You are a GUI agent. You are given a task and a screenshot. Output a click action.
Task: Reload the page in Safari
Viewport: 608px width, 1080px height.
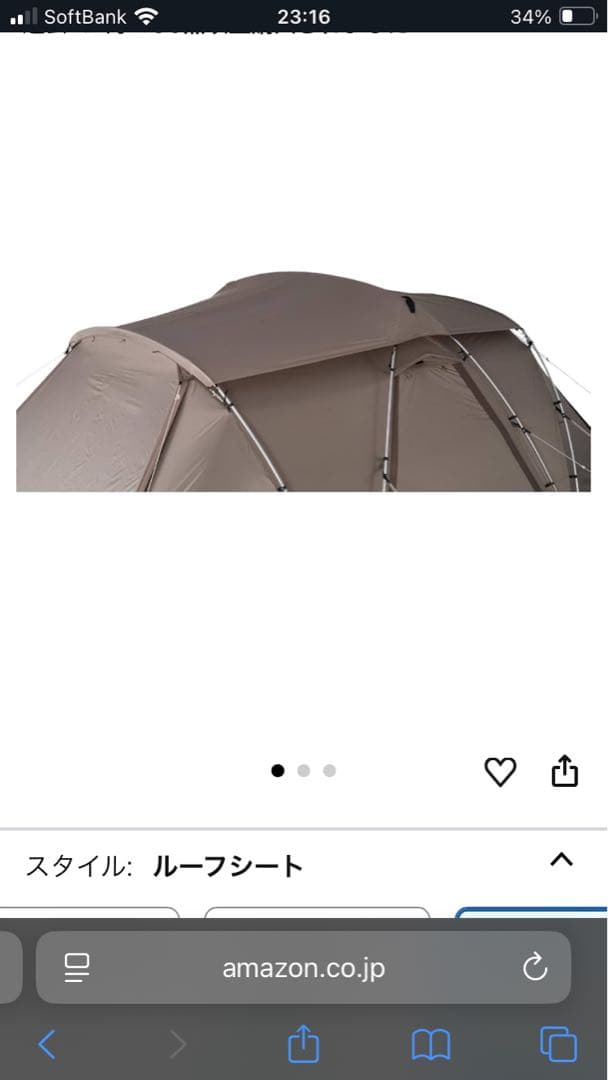click(535, 967)
